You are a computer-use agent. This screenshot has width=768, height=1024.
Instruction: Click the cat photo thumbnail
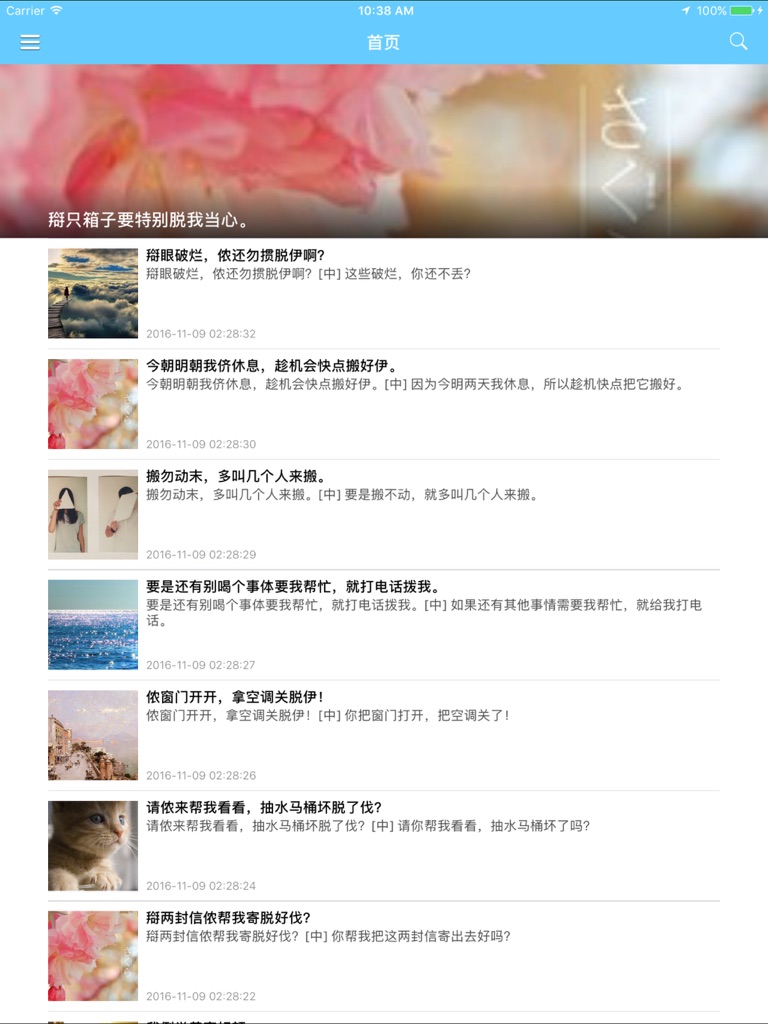click(93, 845)
